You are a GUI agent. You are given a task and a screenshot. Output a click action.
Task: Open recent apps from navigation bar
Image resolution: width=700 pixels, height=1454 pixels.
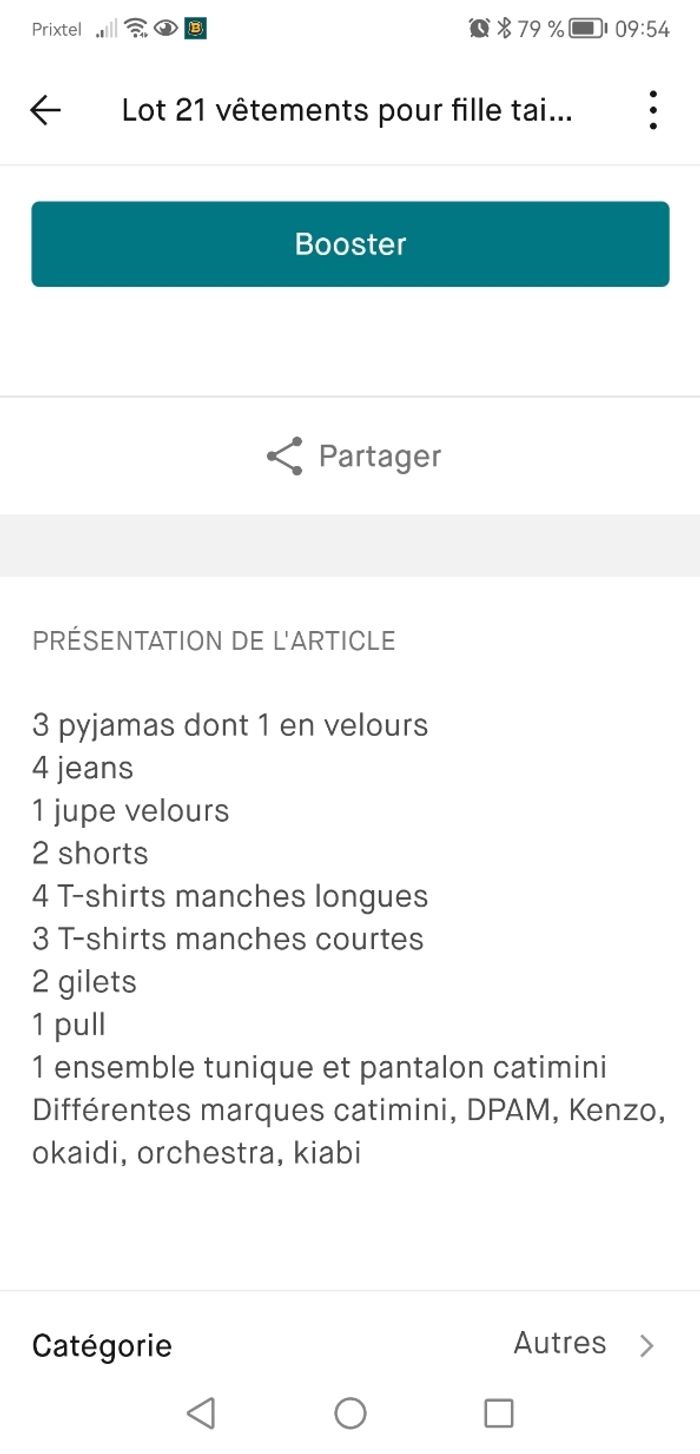coord(498,1413)
